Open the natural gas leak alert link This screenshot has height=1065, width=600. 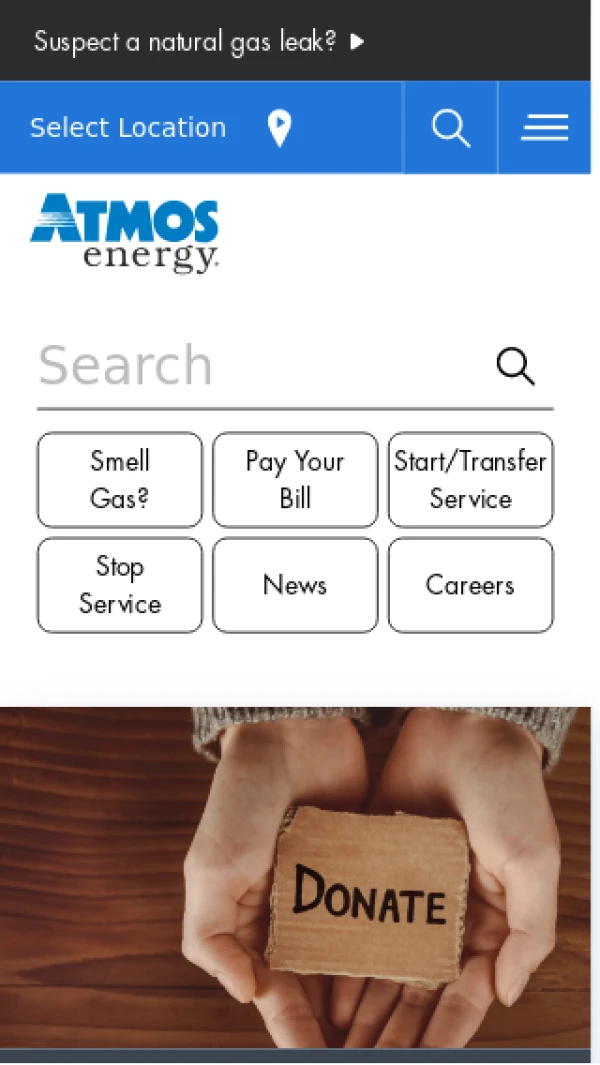[198, 41]
